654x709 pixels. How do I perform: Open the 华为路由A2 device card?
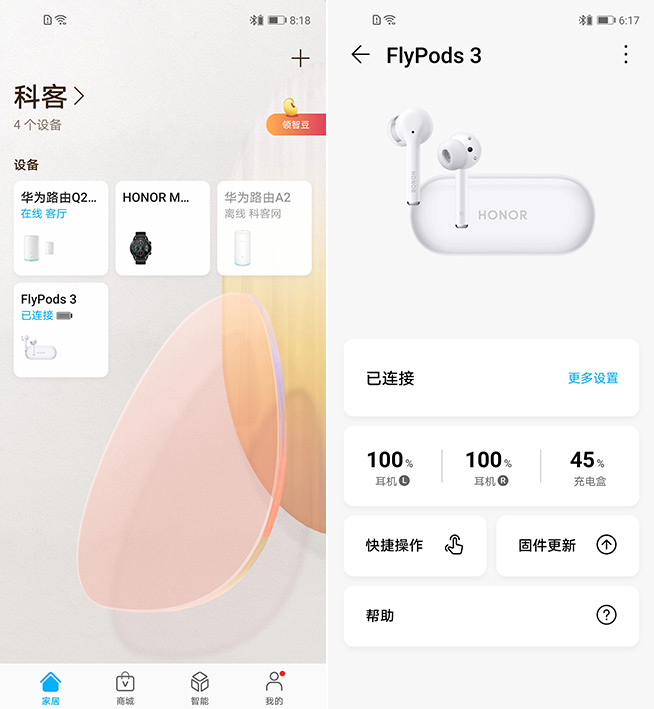pos(264,228)
